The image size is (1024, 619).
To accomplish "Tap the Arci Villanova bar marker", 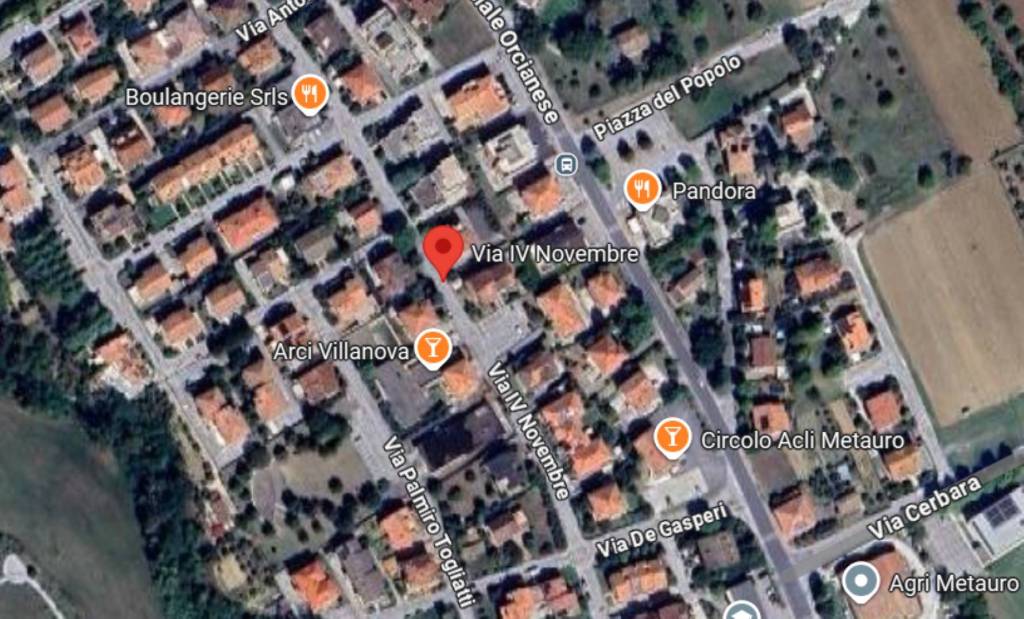I will 433,348.
